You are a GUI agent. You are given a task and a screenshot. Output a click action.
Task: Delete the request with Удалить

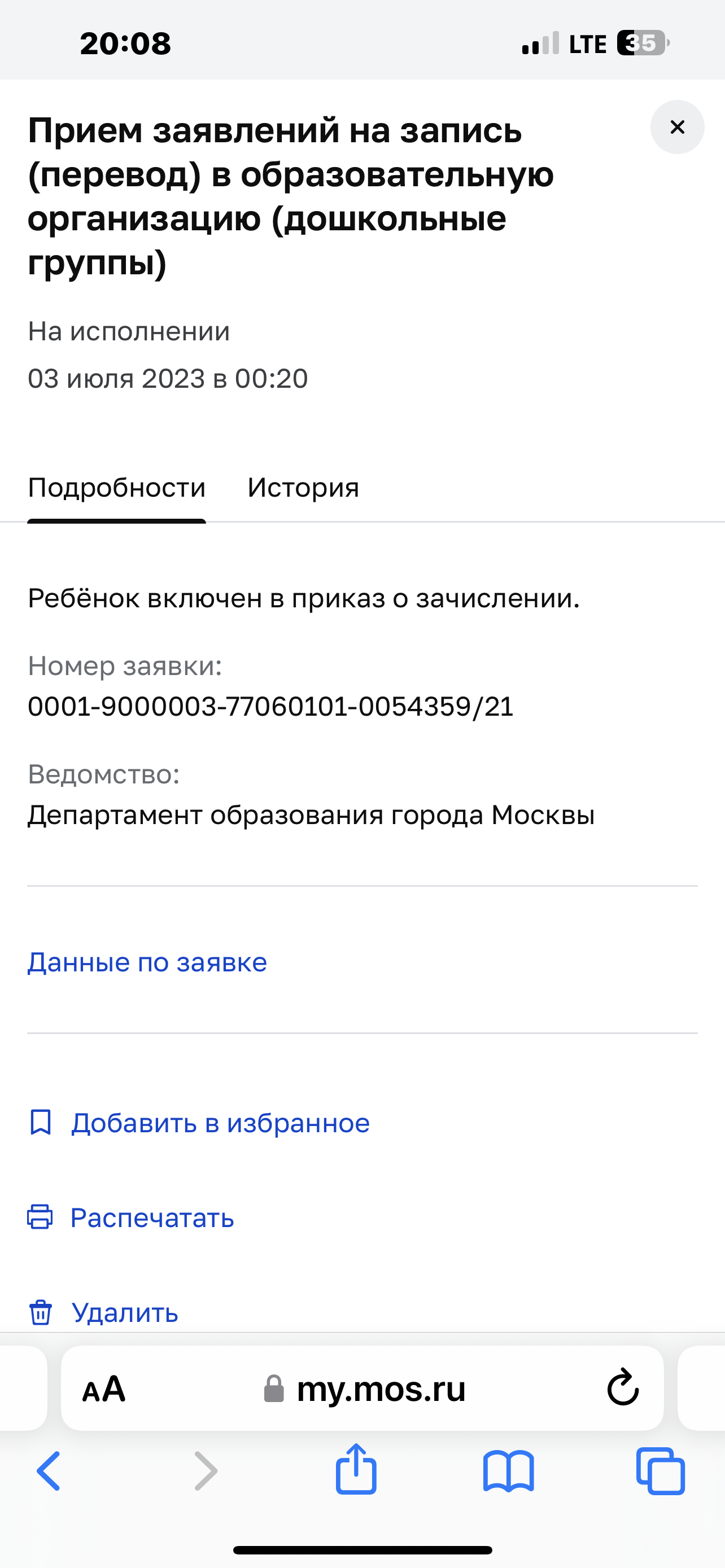coord(103,1313)
